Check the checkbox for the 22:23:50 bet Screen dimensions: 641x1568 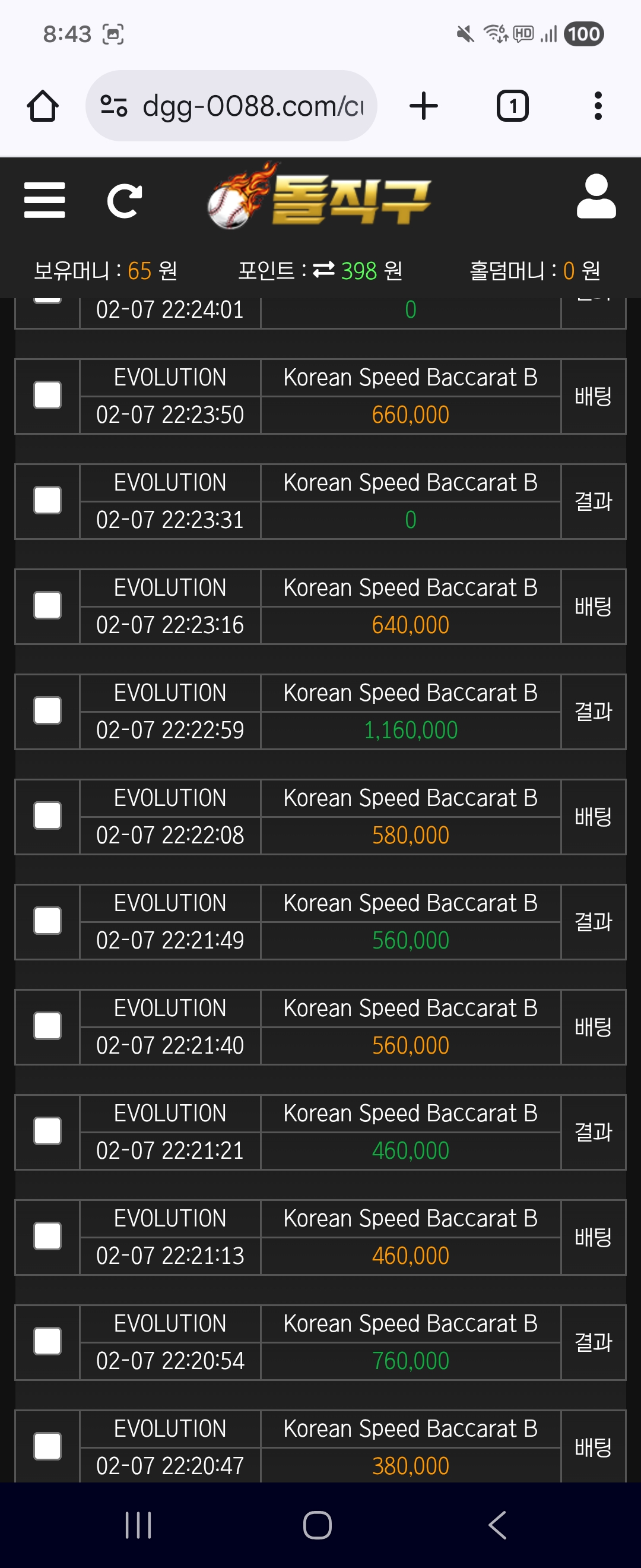47,396
